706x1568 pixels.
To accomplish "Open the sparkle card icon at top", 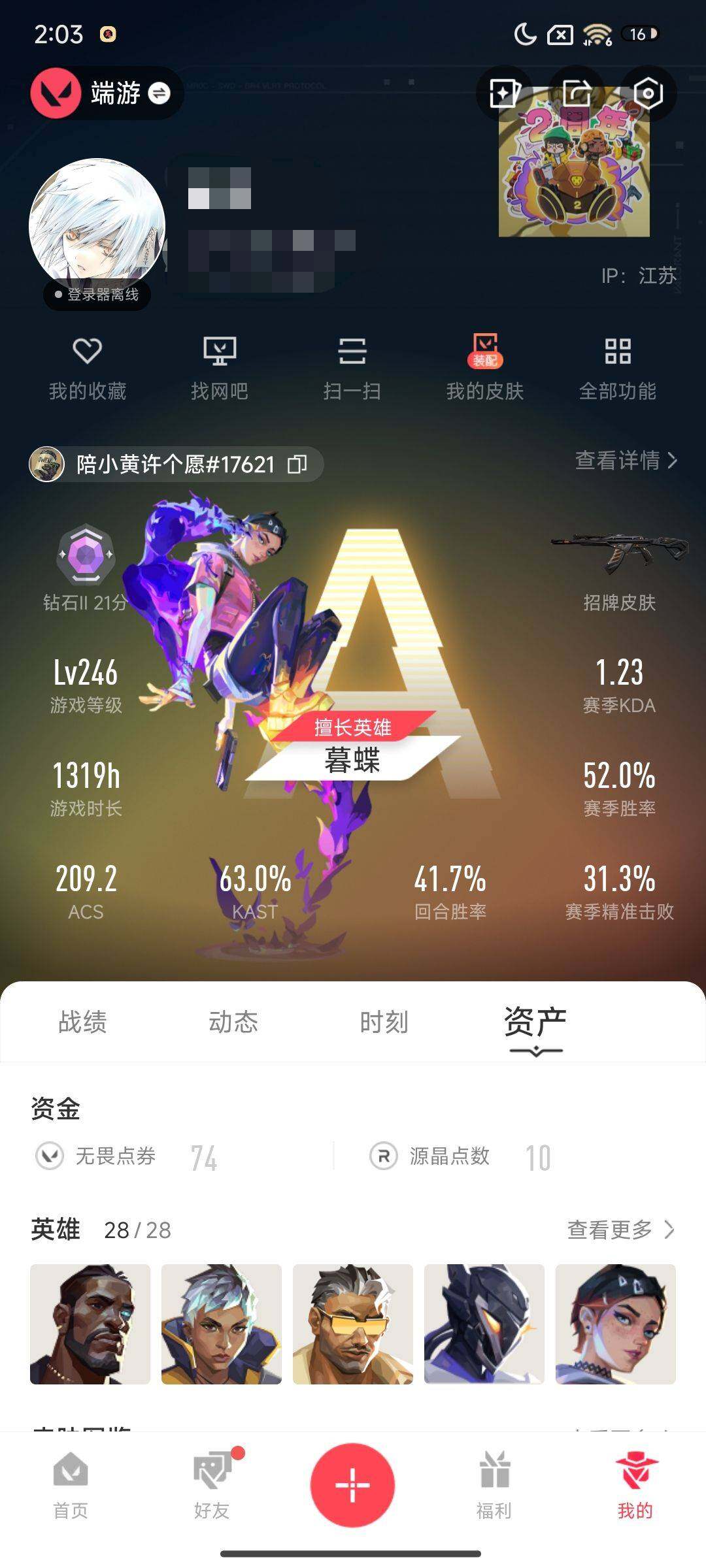I will click(505, 93).
